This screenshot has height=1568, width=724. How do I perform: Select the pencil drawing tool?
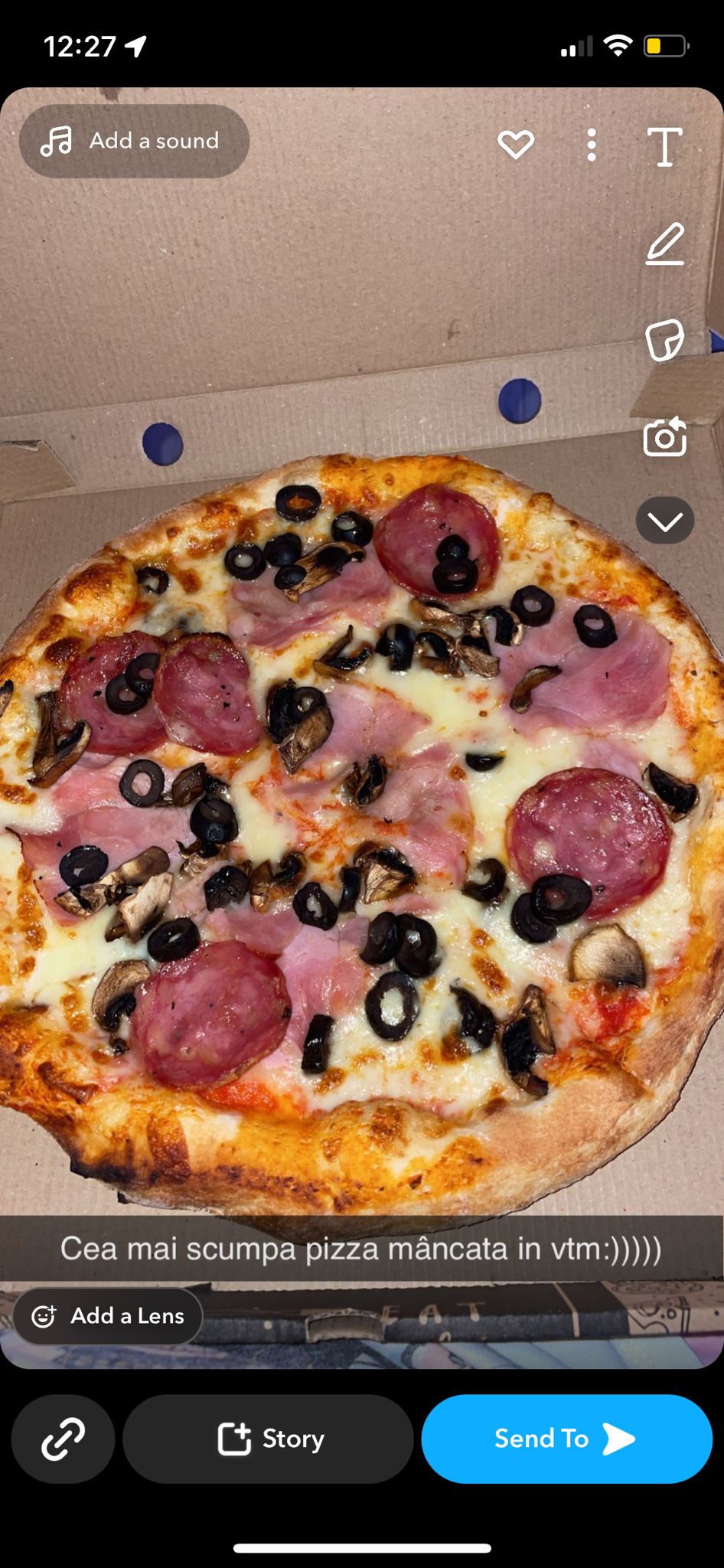[x=664, y=244]
